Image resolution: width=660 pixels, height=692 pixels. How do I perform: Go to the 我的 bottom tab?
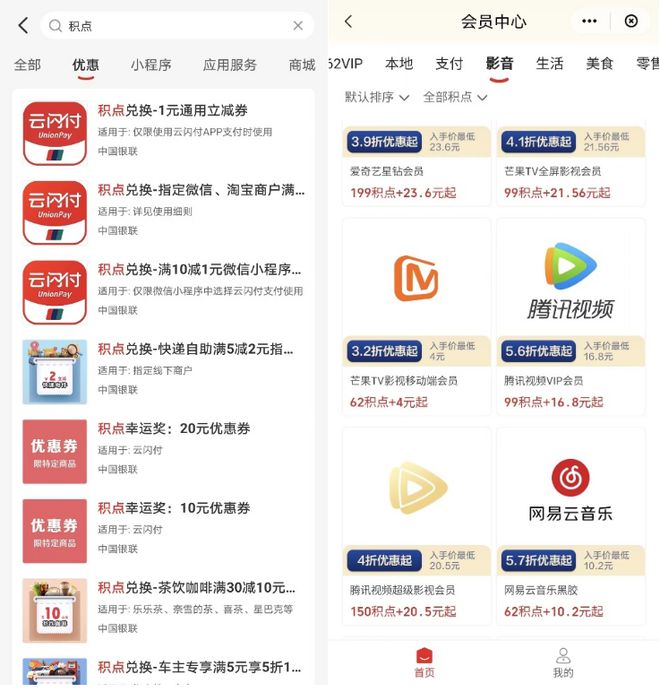563,663
